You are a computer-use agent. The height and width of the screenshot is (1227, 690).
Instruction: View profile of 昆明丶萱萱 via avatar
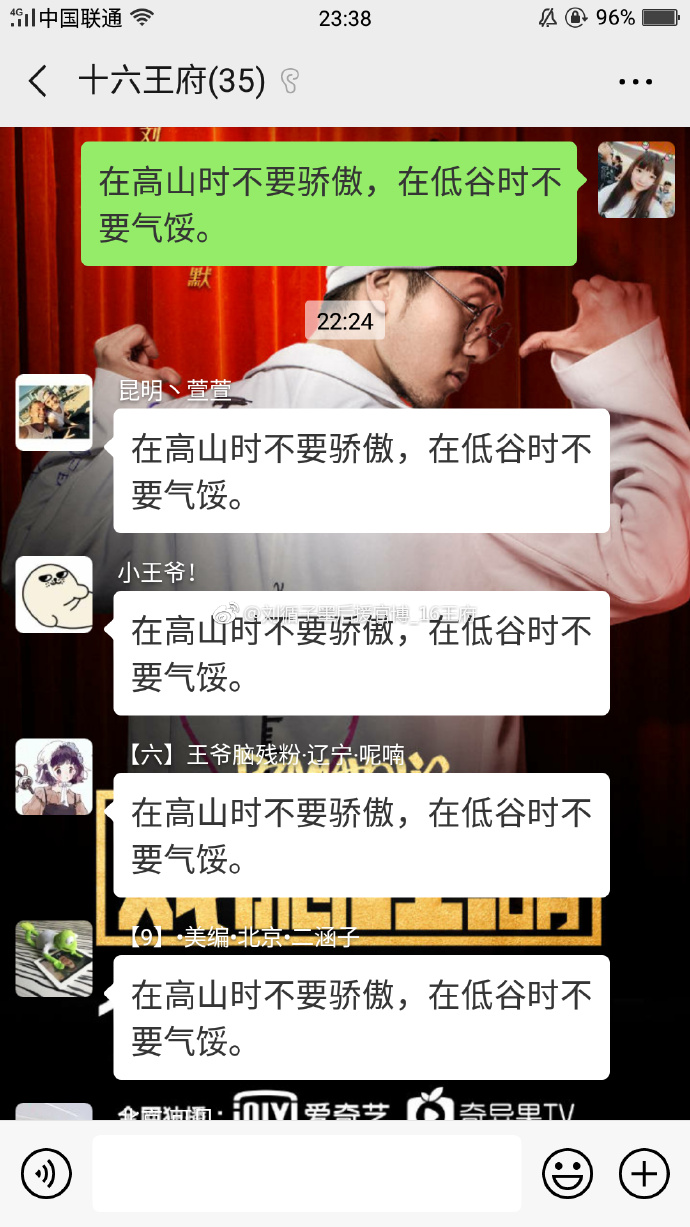coord(54,412)
